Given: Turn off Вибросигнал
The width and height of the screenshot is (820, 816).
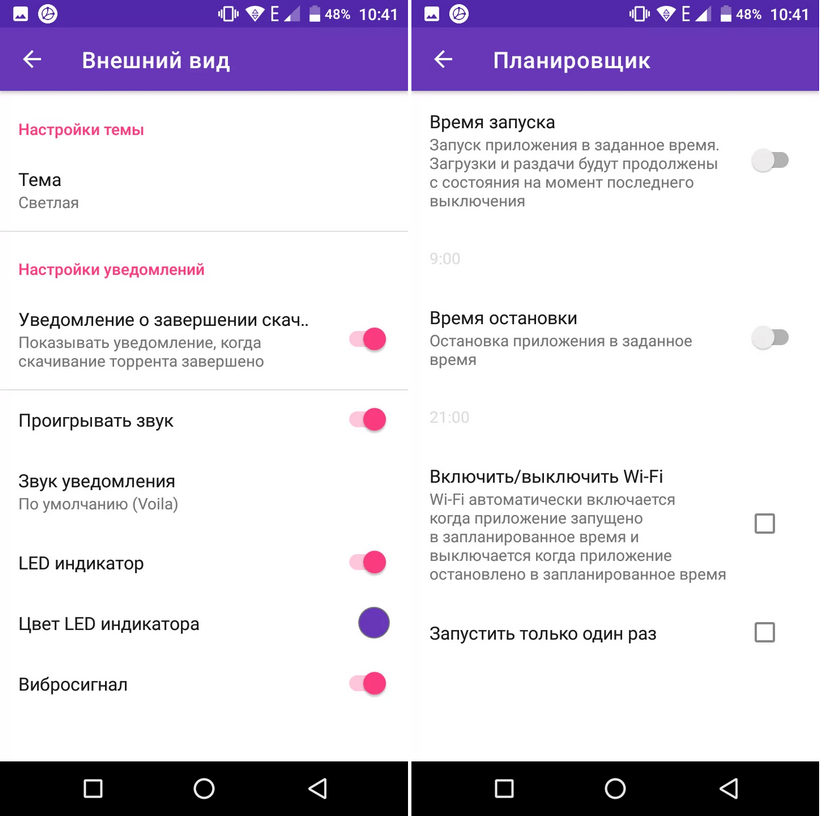Looking at the screenshot, I should (368, 684).
